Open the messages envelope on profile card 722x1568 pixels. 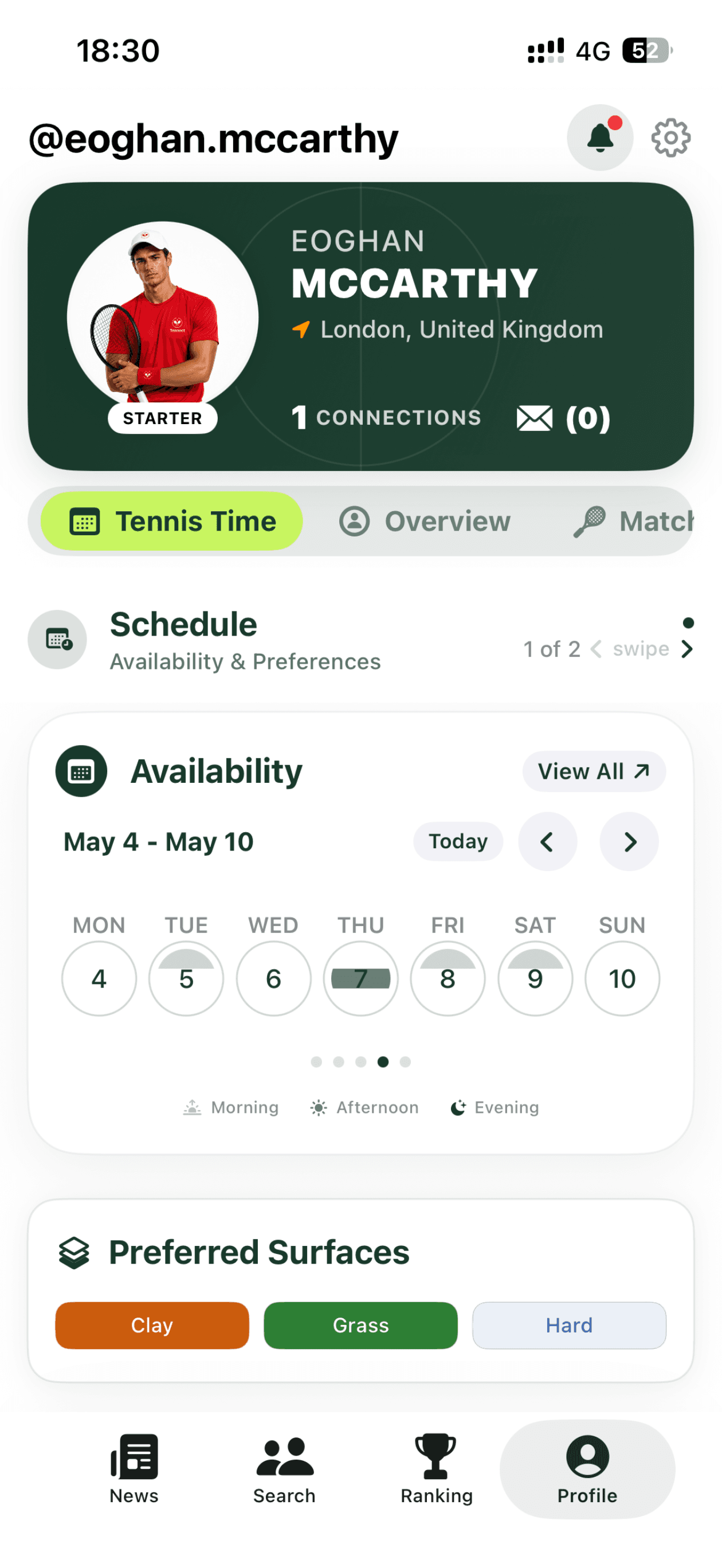click(x=563, y=418)
